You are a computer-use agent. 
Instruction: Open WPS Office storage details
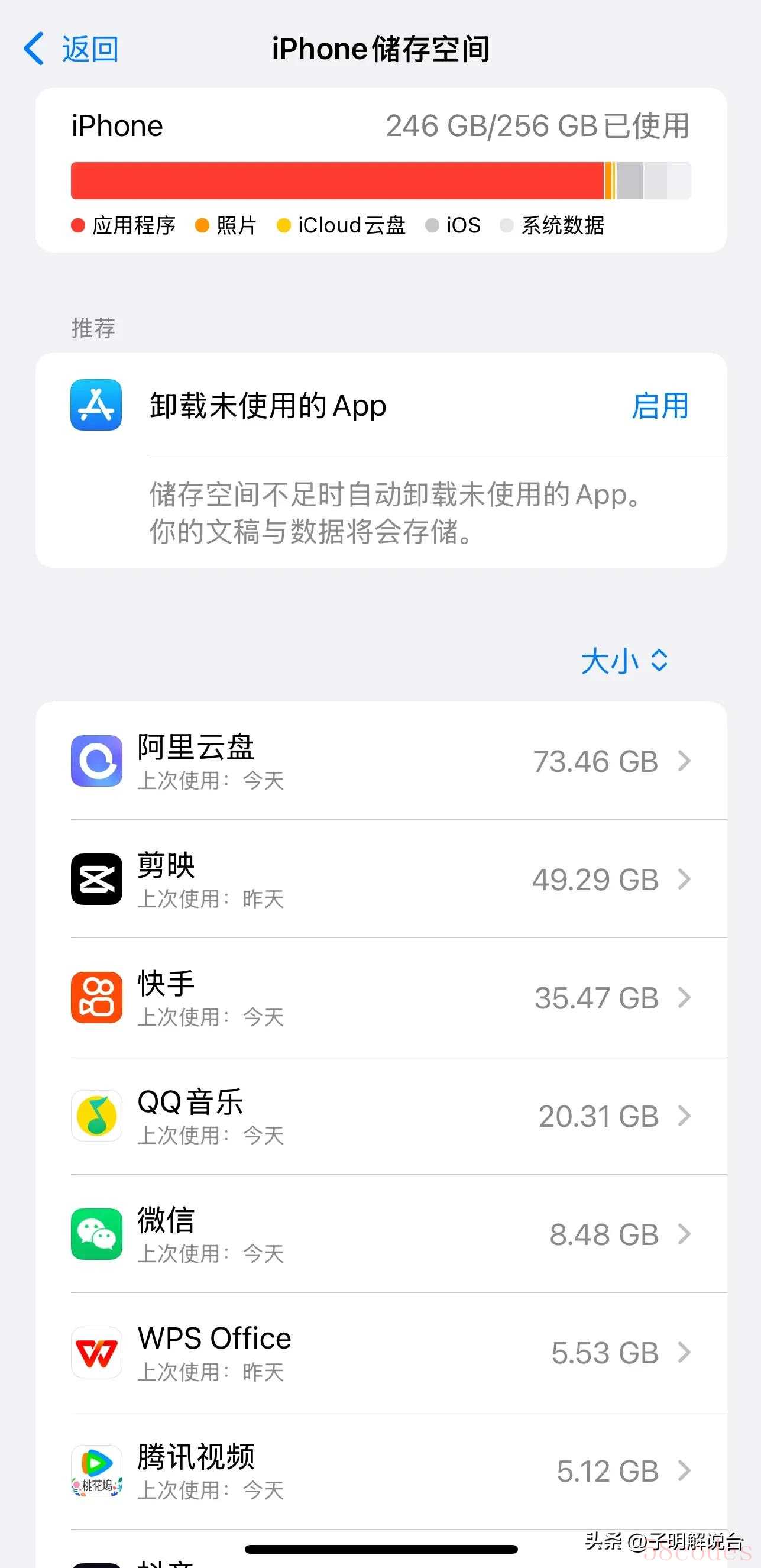click(x=381, y=1352)
